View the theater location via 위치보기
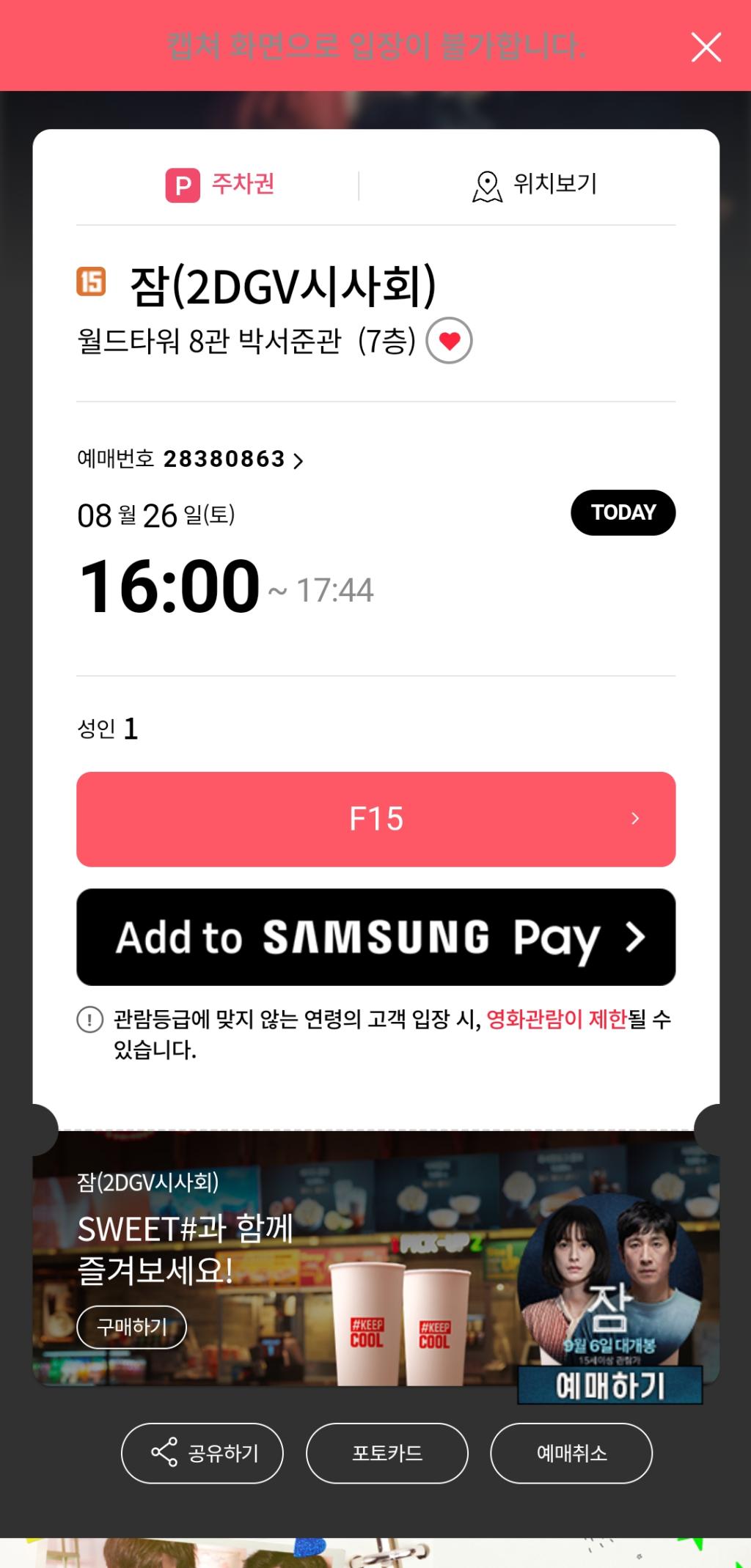 pyautogui.click(x=535, y=184)
